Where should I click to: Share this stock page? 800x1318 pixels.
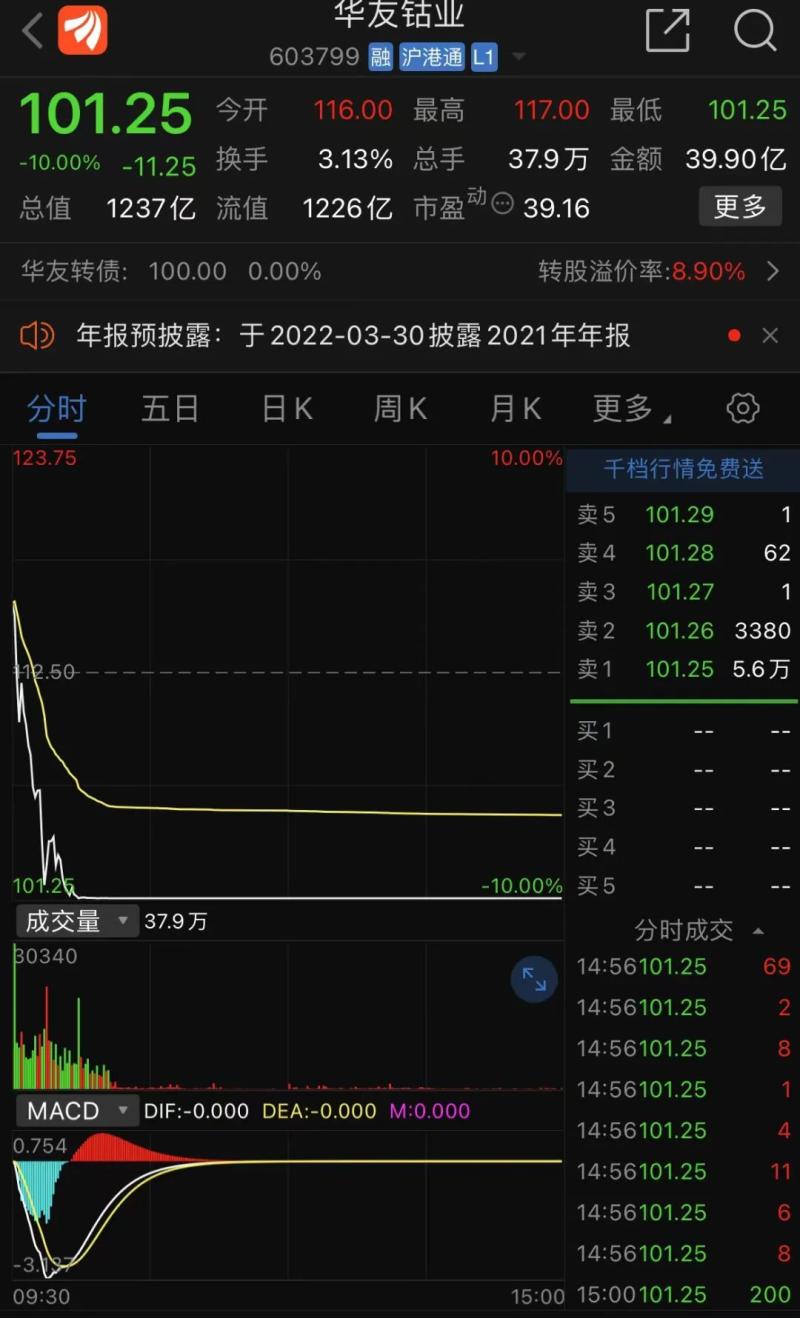point(667,30)
